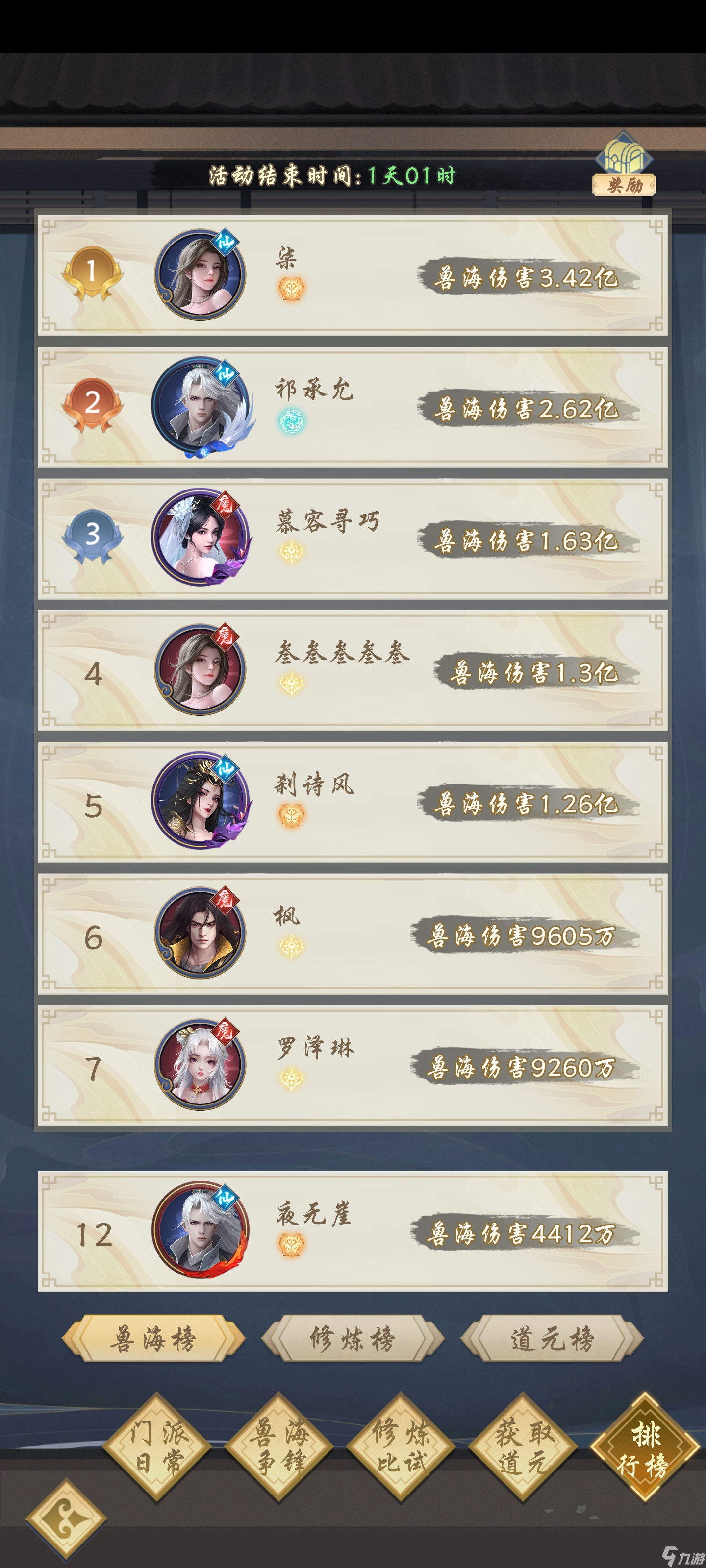This screenshot has height=1568, width=706.
Task: Open 祁承允's ranking entry
Action: pos(353,407)
